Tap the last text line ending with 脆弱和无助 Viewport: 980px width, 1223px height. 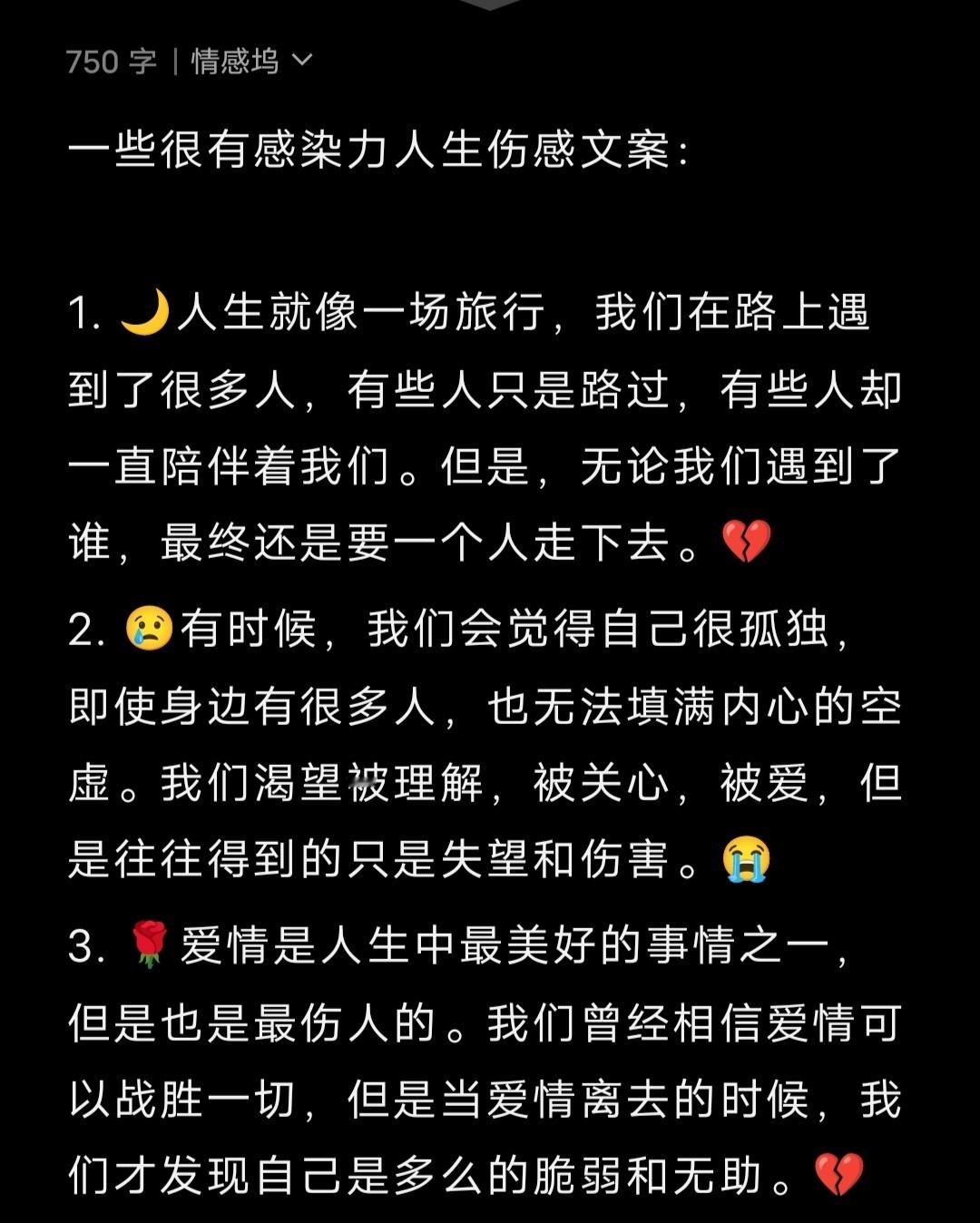point(436,1174)
